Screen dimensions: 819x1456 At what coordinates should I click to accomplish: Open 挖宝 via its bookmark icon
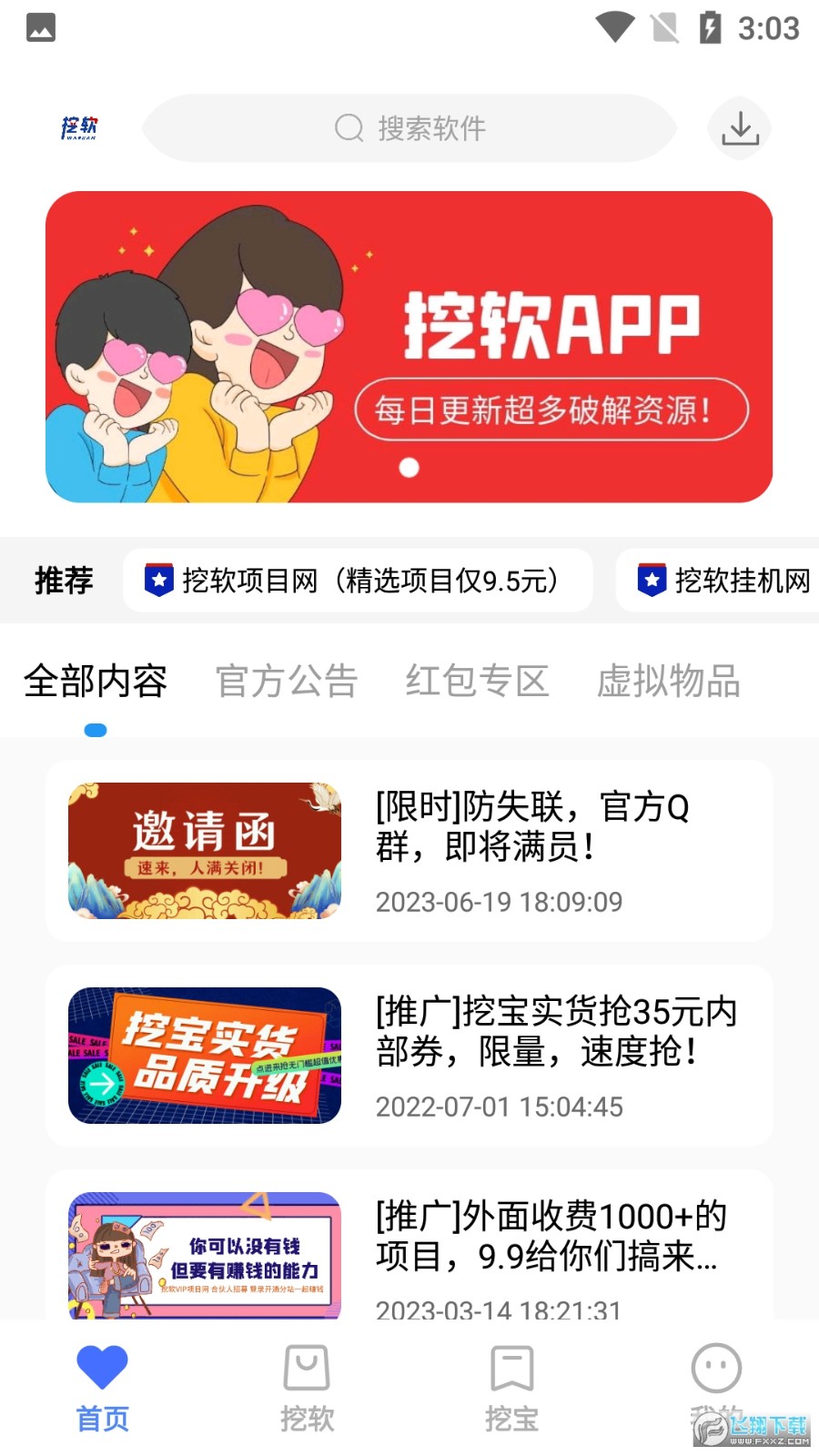tap(511, 1365)
